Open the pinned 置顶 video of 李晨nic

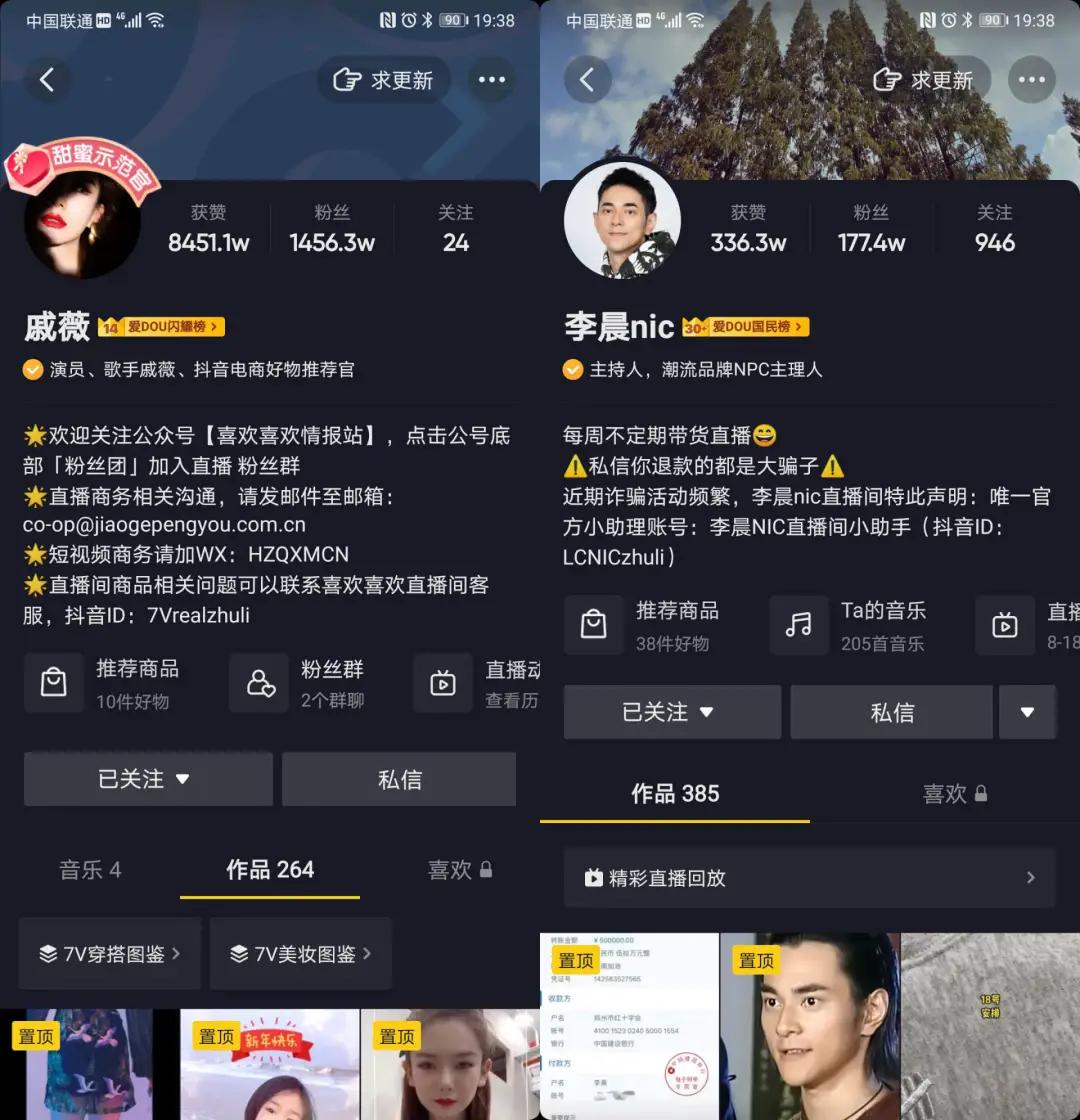point(630,1030)
